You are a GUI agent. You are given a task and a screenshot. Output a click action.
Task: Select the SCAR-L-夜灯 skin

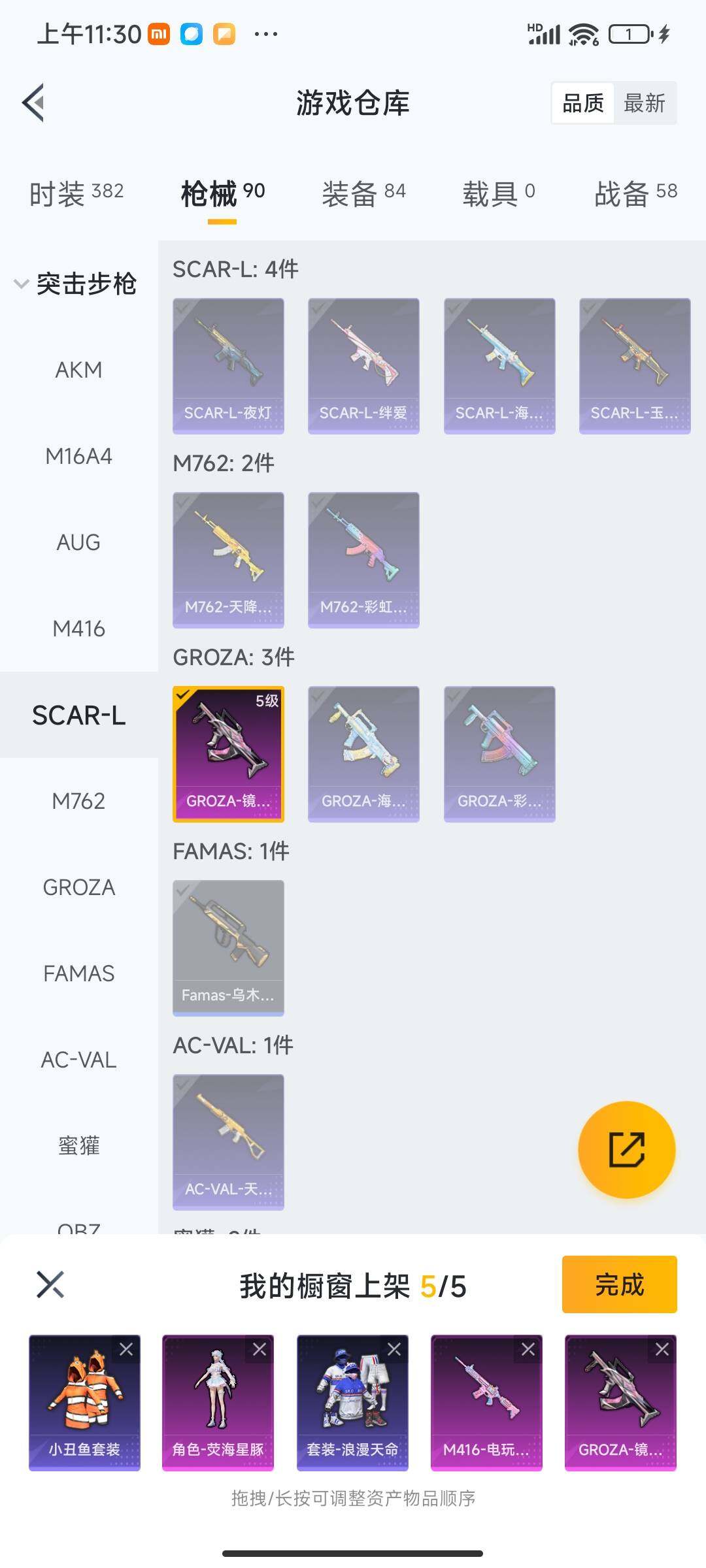pos(228,366)
